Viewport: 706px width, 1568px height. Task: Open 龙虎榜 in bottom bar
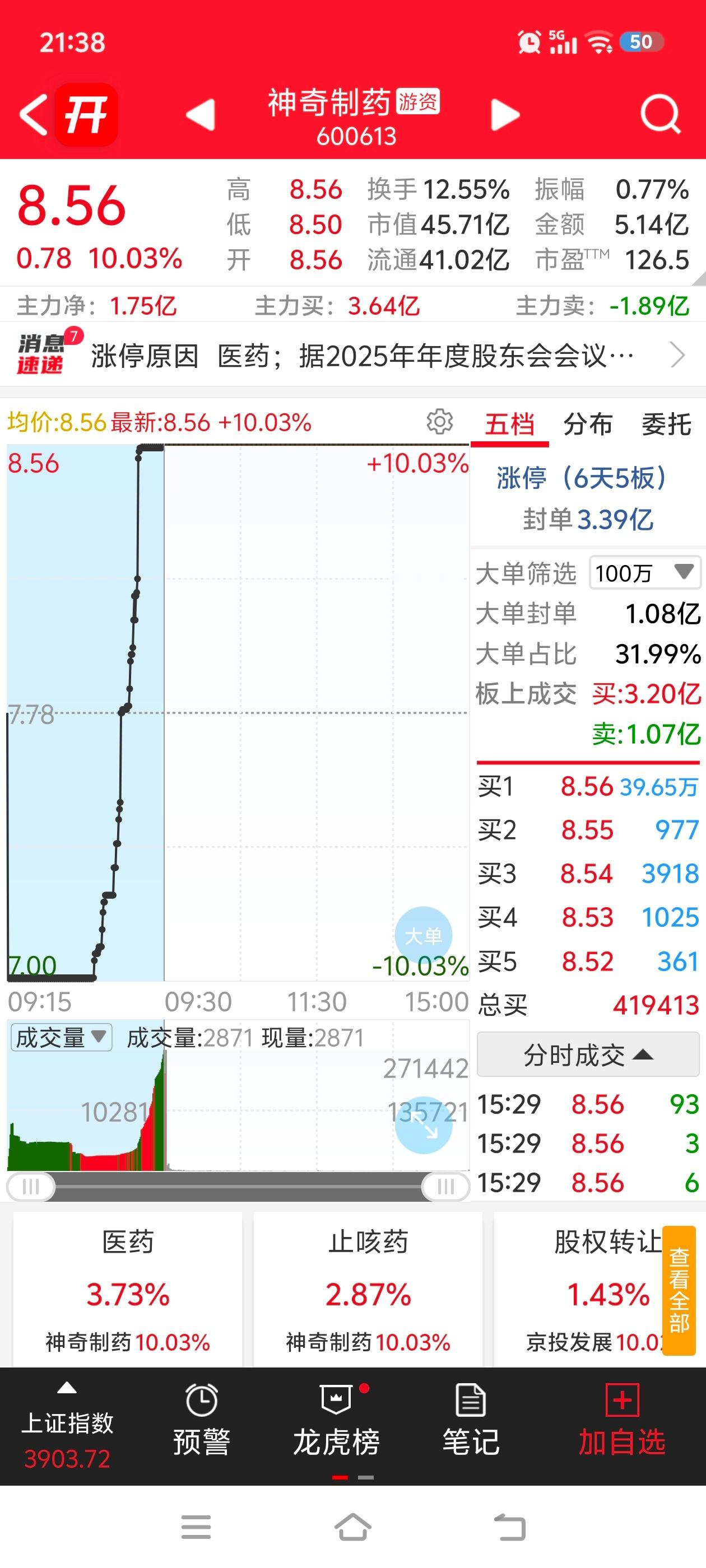[x=336, y=1420]
